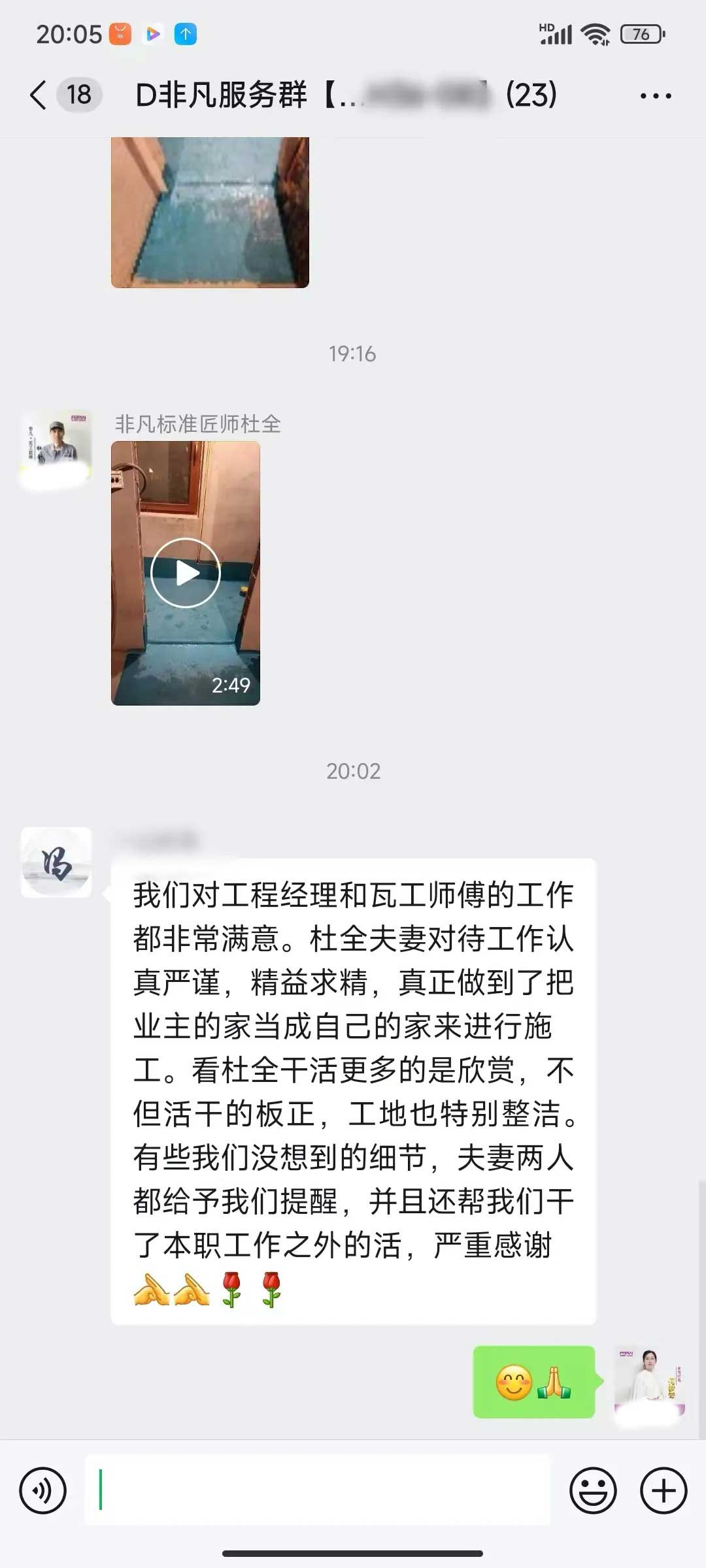706x1568 pixels.
Task: Go back to the chat list
Action: (x=39, y=95)
